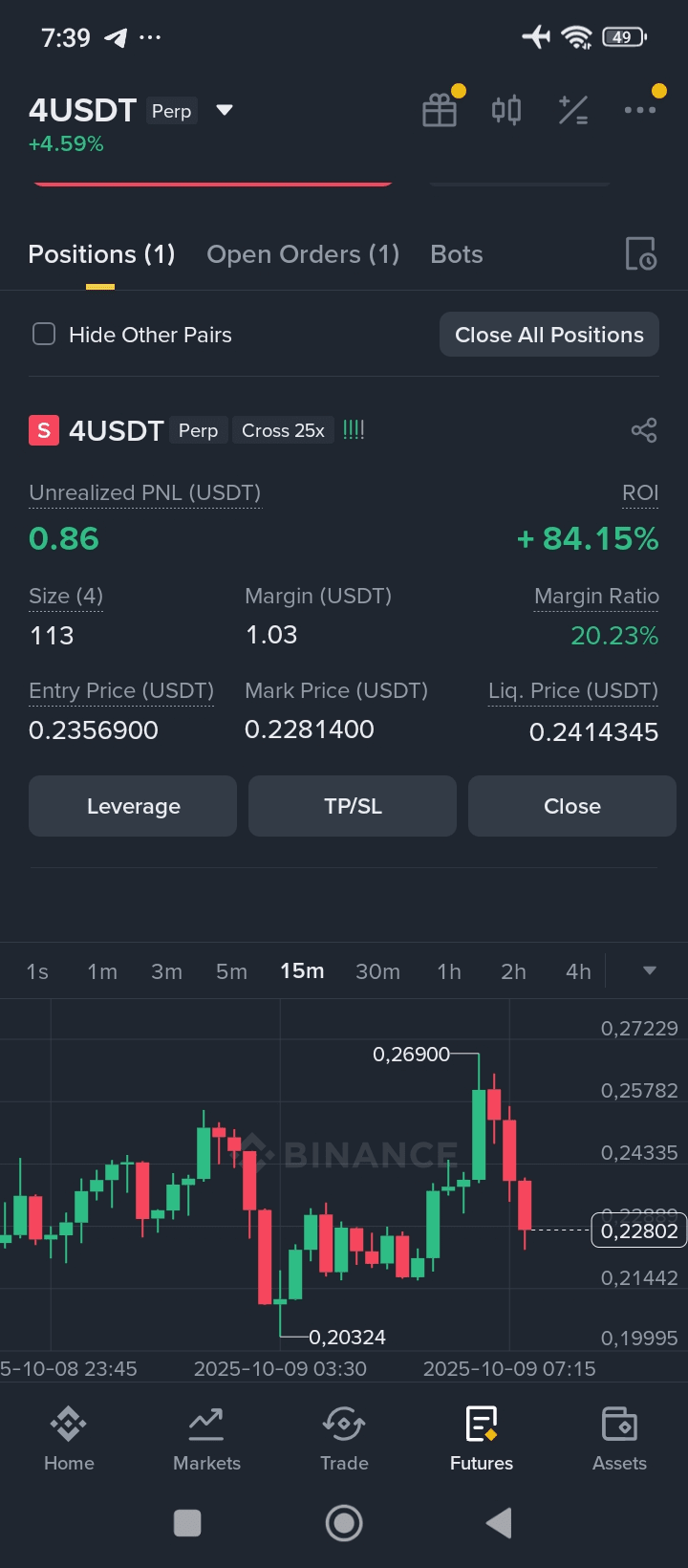The width and height of the screenshot is (688, 1568).
Task: Open the order history icon
Action: 640,254
